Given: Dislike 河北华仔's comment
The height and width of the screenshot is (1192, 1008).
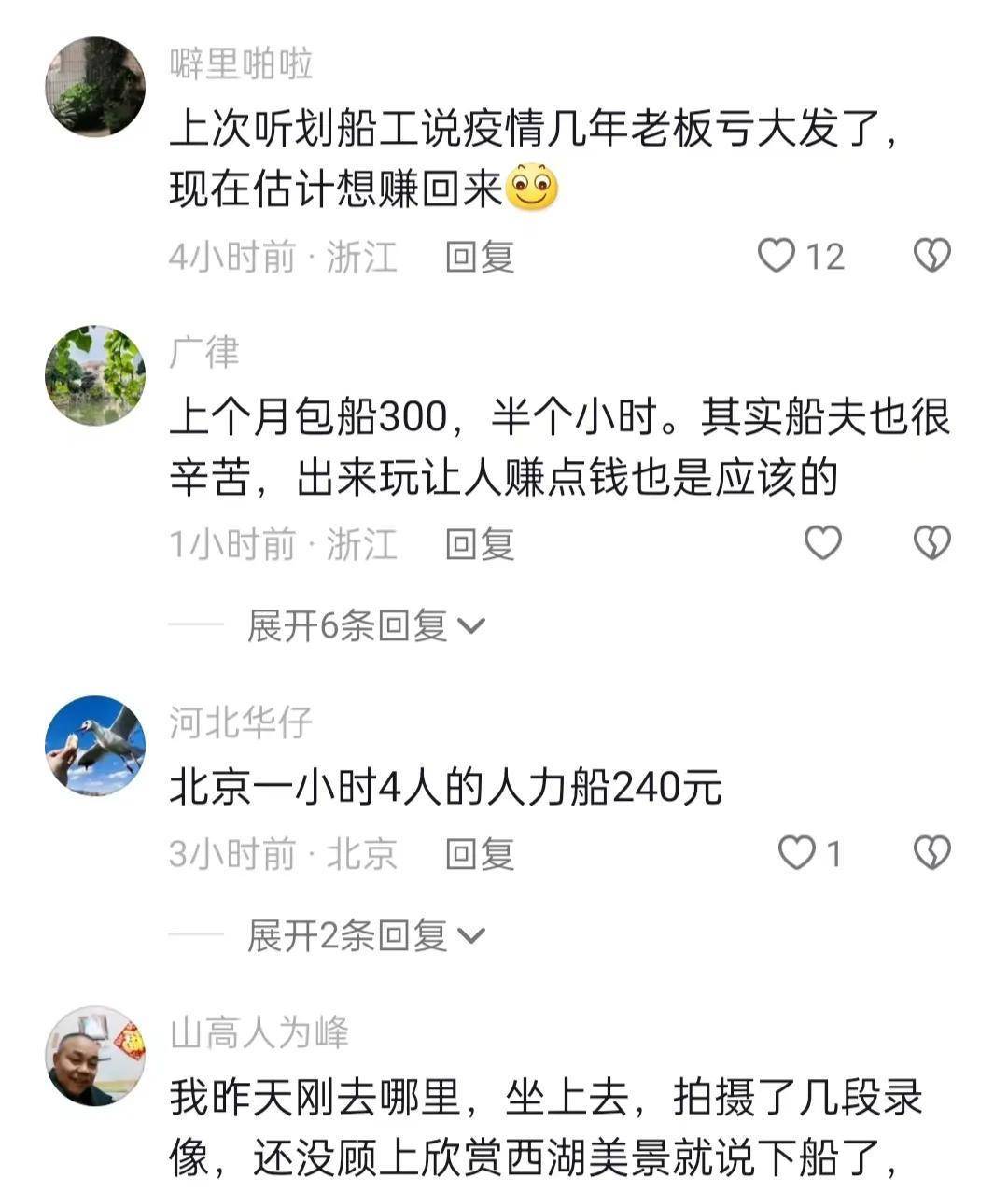Looking at the screenshot, I should click(931, 853).
